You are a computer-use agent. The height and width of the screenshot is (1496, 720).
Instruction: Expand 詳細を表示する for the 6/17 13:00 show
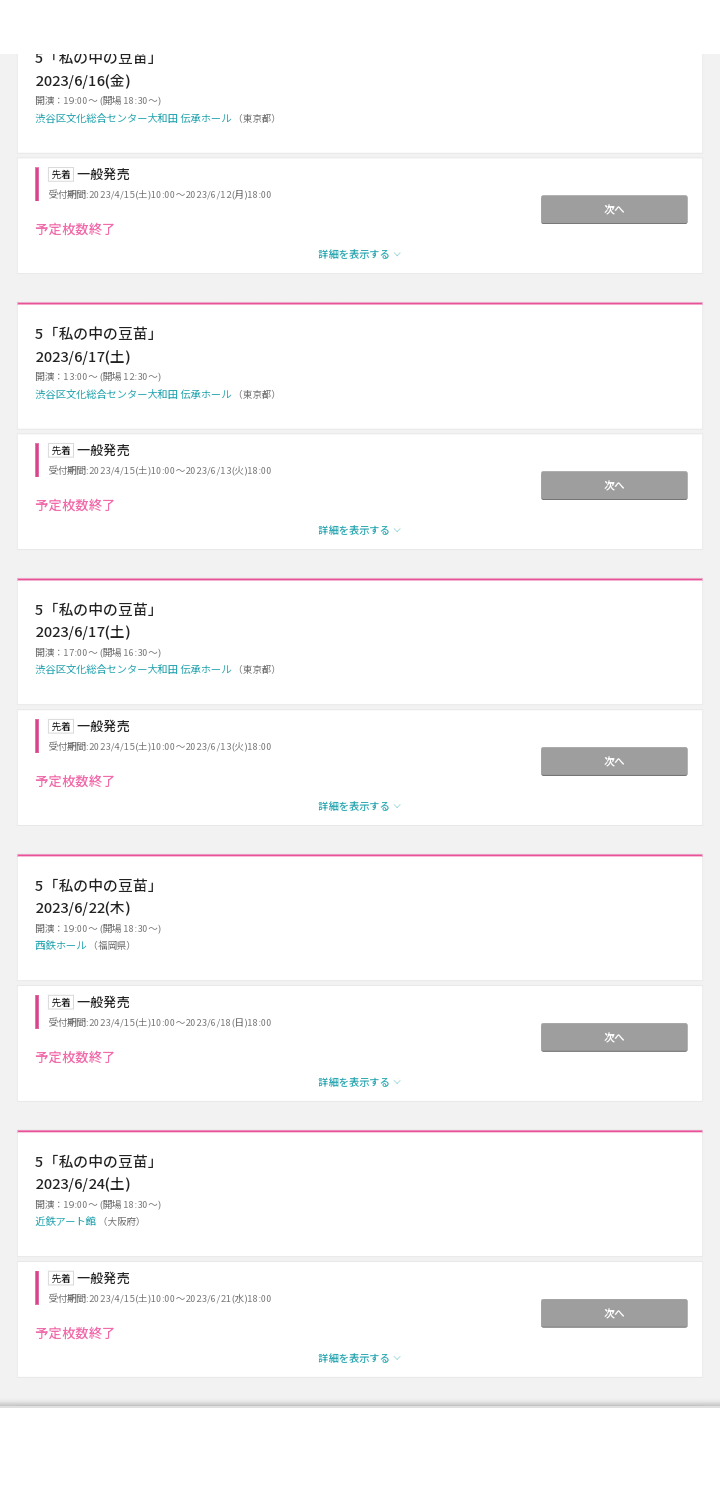pyautogui.click(x=360, y=530)
